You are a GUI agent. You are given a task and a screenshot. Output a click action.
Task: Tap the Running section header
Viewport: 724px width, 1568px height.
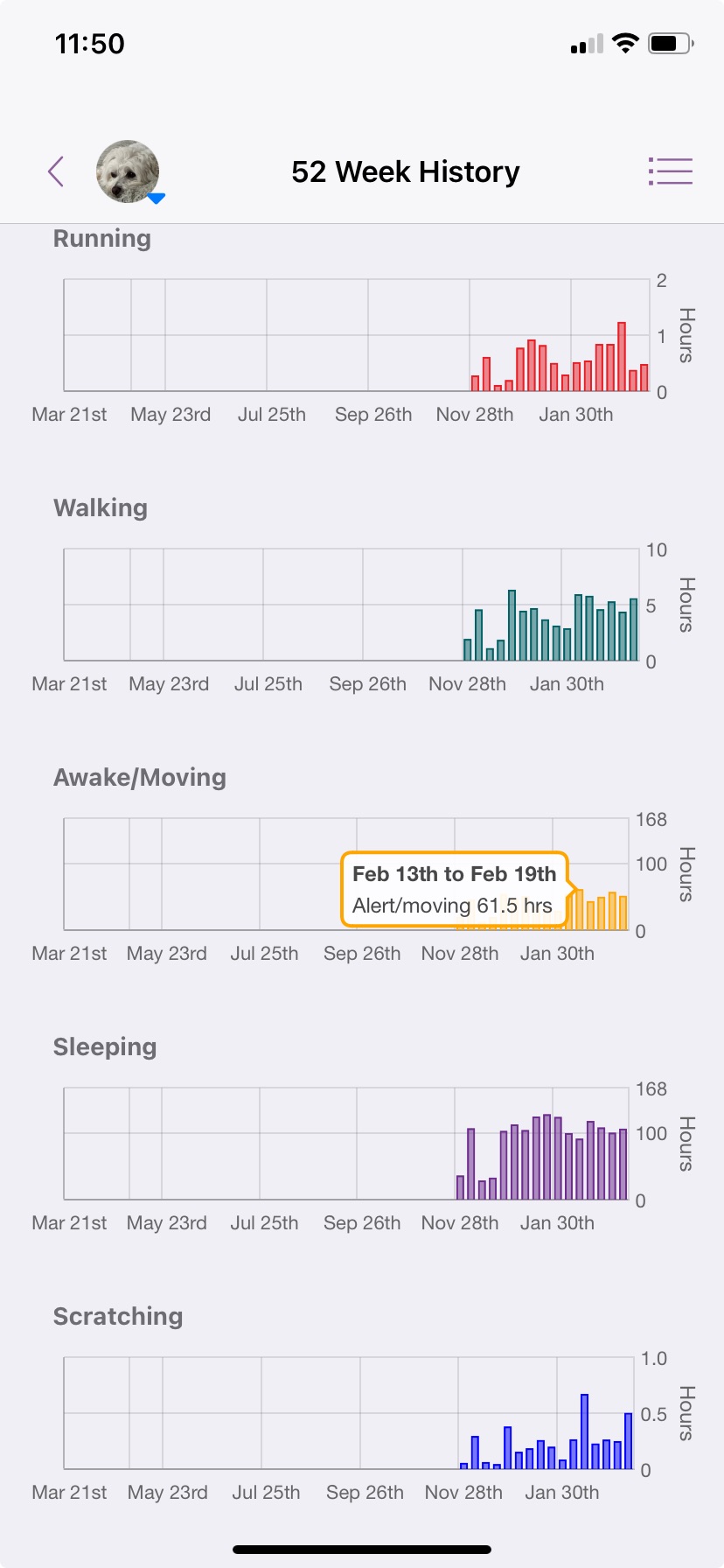coord(101,238)
